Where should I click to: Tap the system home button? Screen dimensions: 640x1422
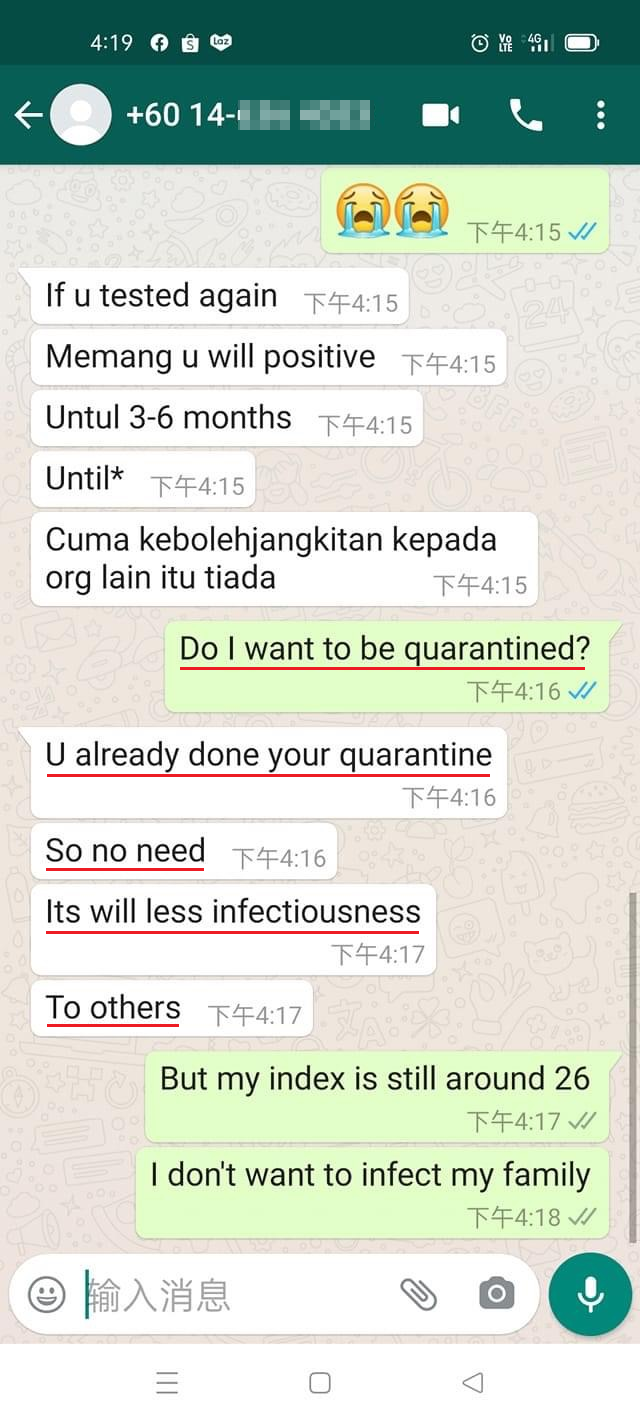tap(320, 1383)
